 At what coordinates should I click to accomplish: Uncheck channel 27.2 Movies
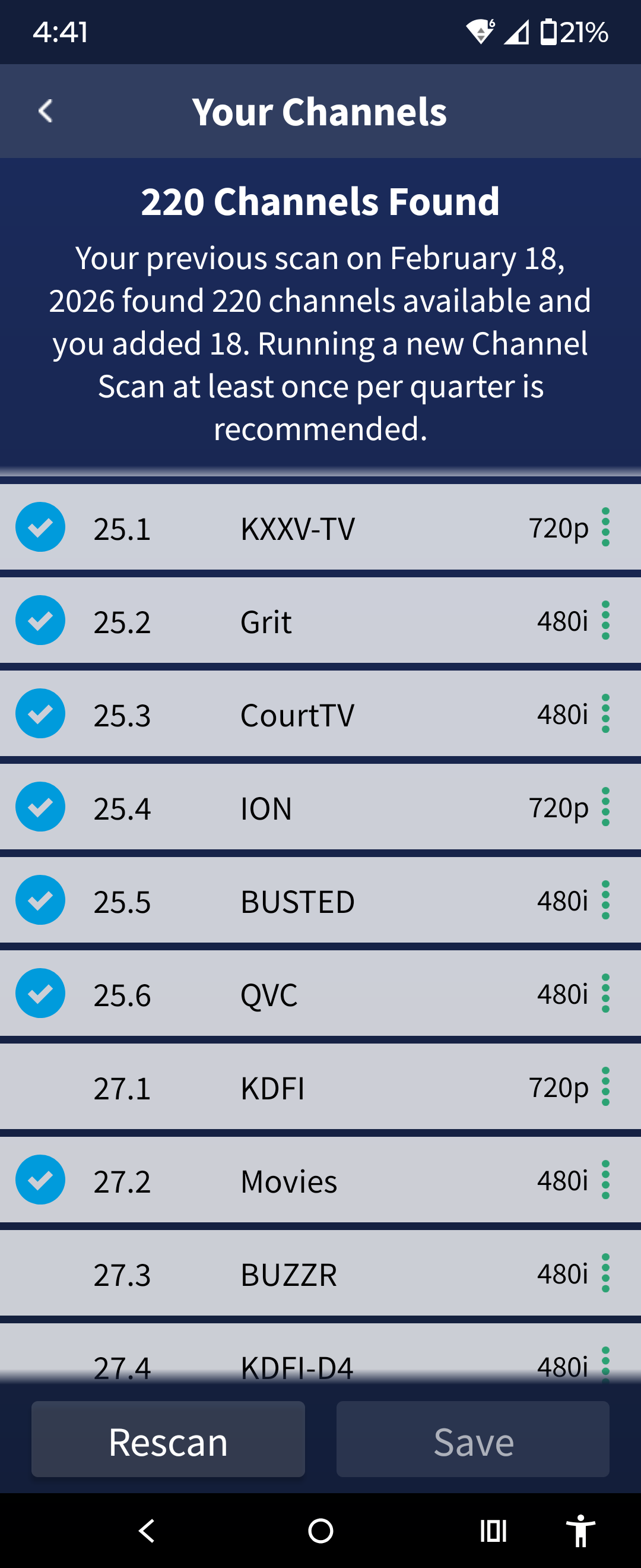coord(40,1180)
